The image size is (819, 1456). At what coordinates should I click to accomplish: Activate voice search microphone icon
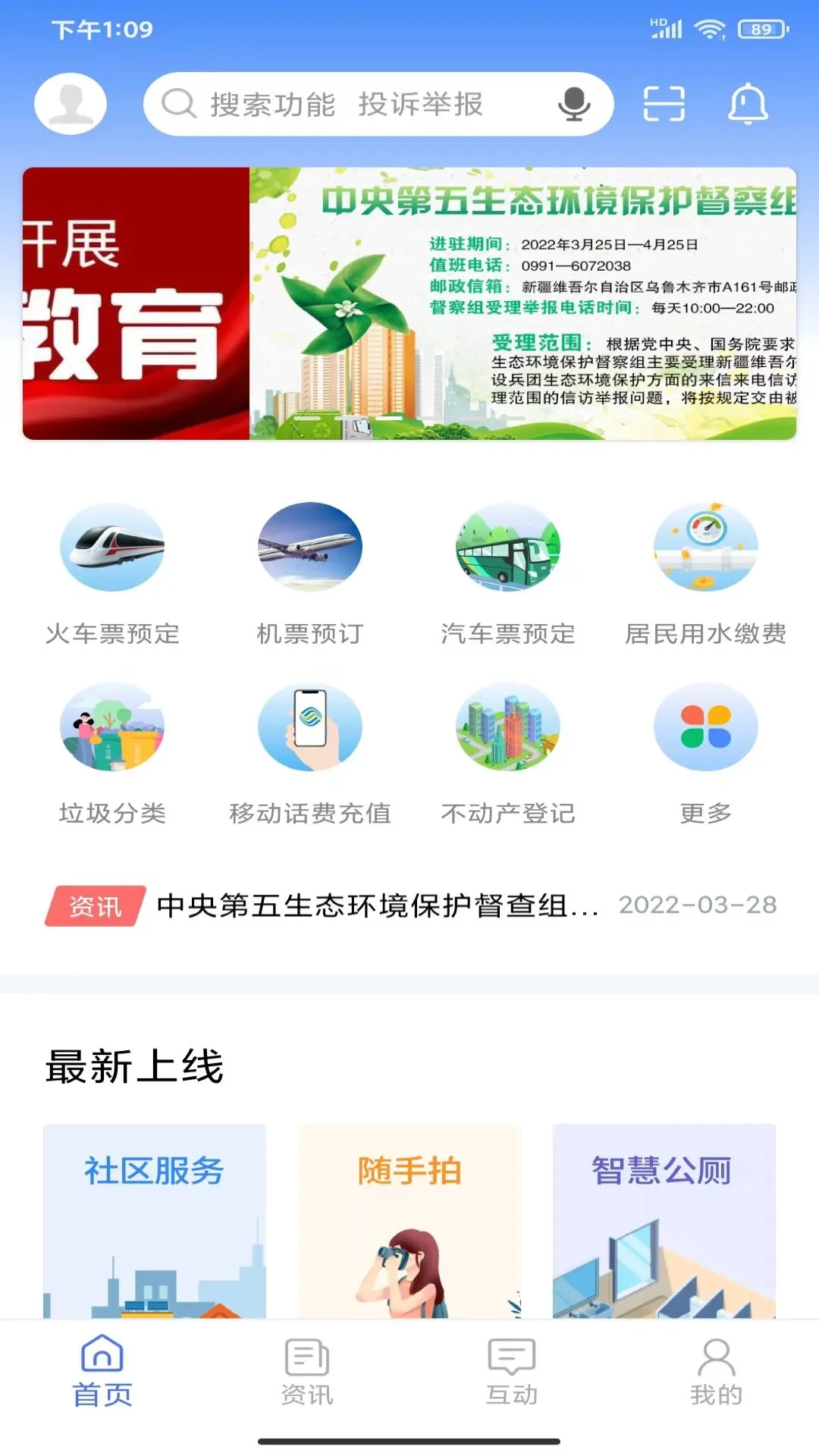(x=573, y=104)
